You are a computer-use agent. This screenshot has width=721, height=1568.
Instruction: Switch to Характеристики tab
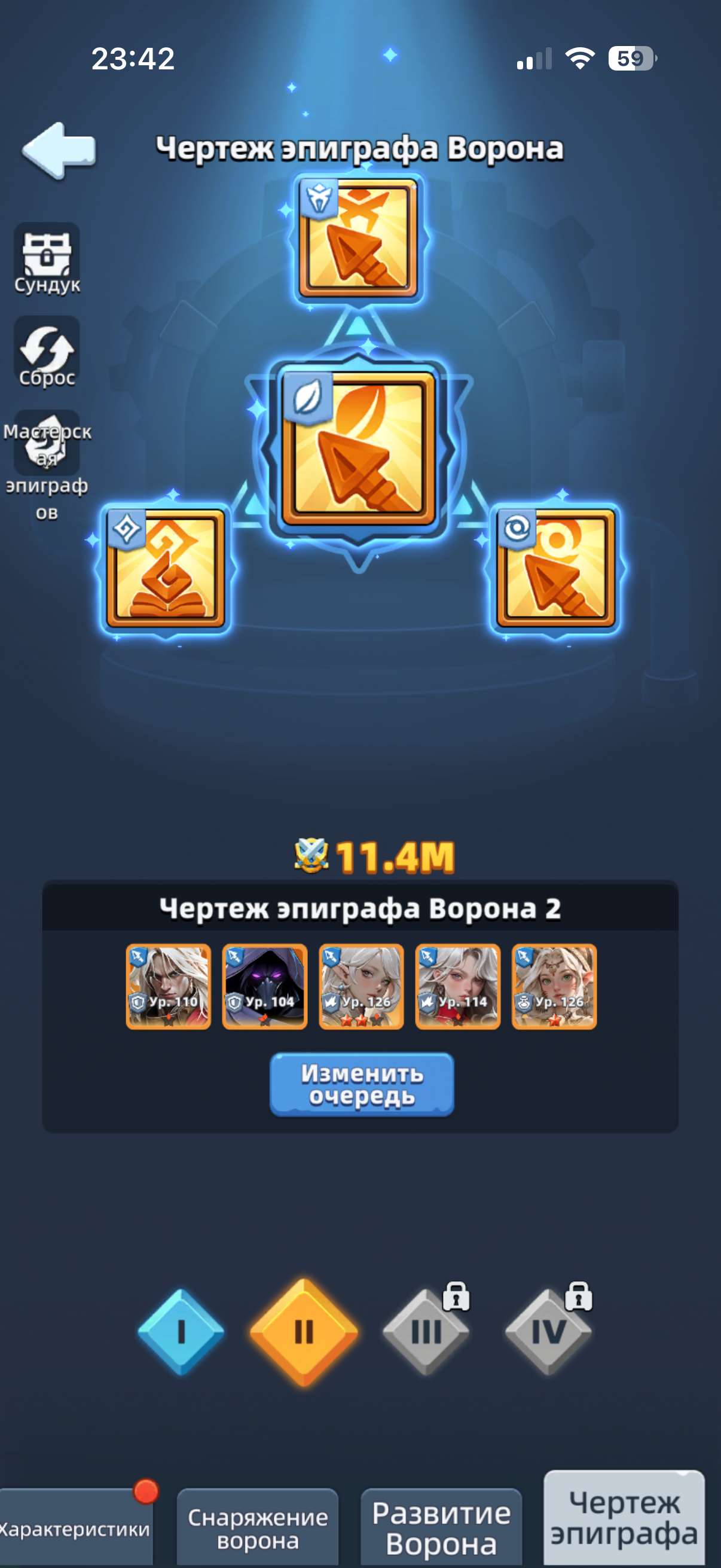(x=75, y=1528)
